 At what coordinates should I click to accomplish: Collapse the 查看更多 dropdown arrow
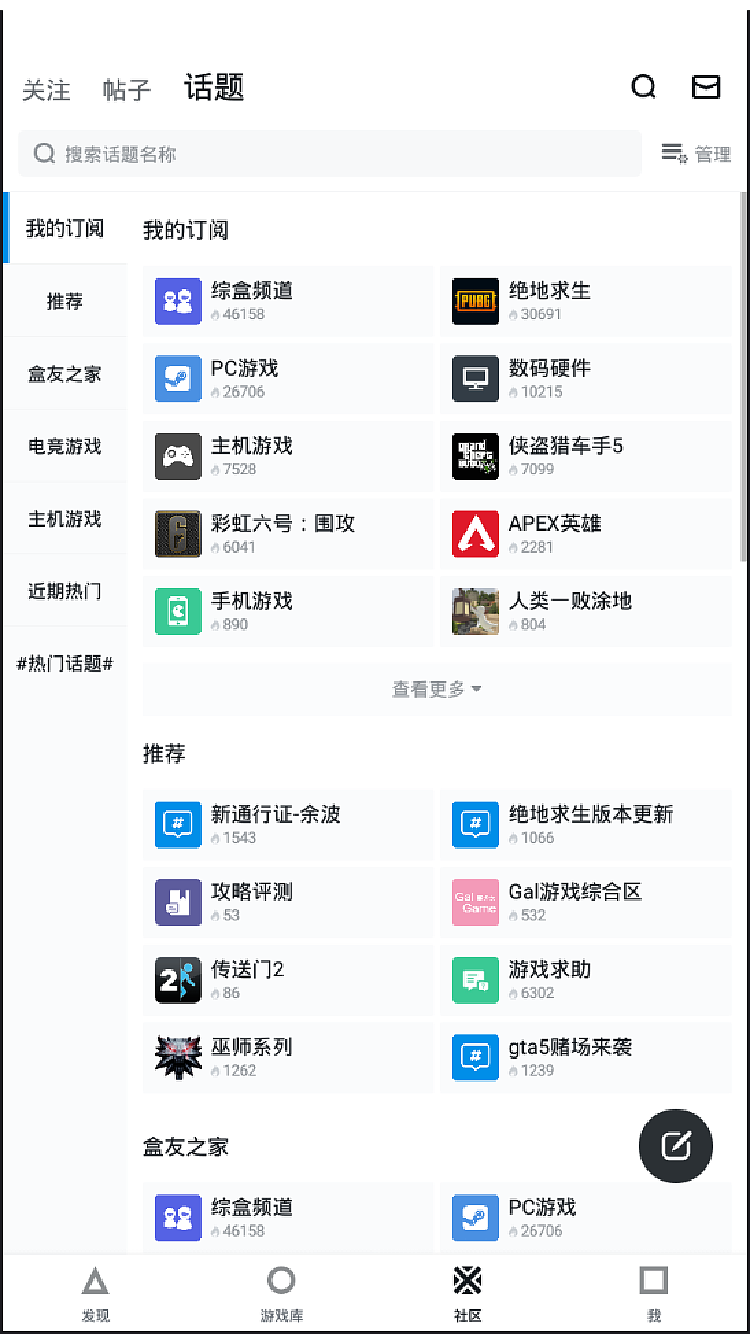click(x=477, y=689)
